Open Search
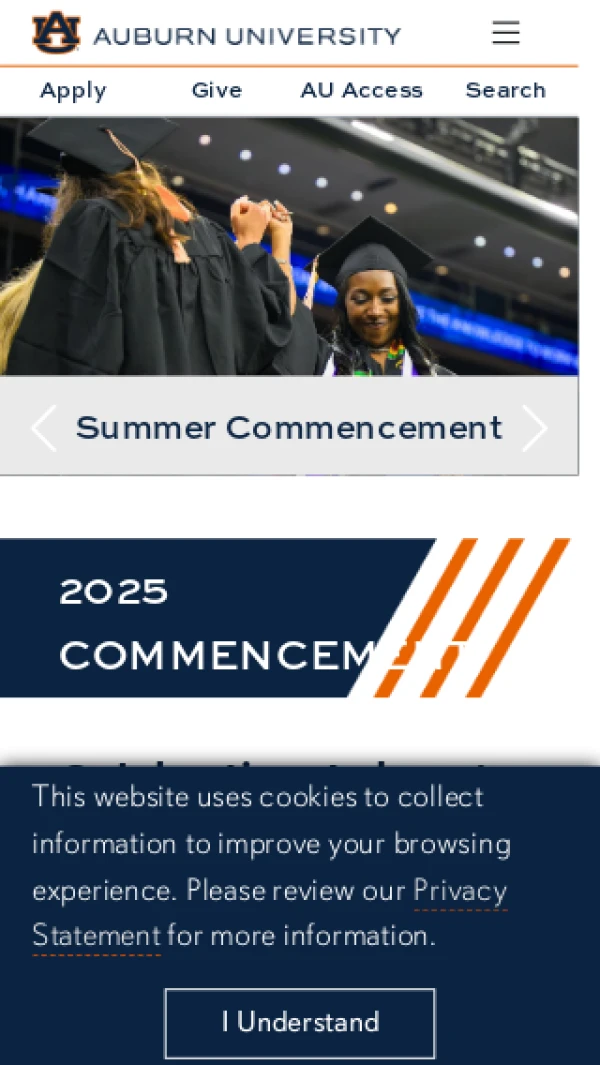 [x=505, y=90]
